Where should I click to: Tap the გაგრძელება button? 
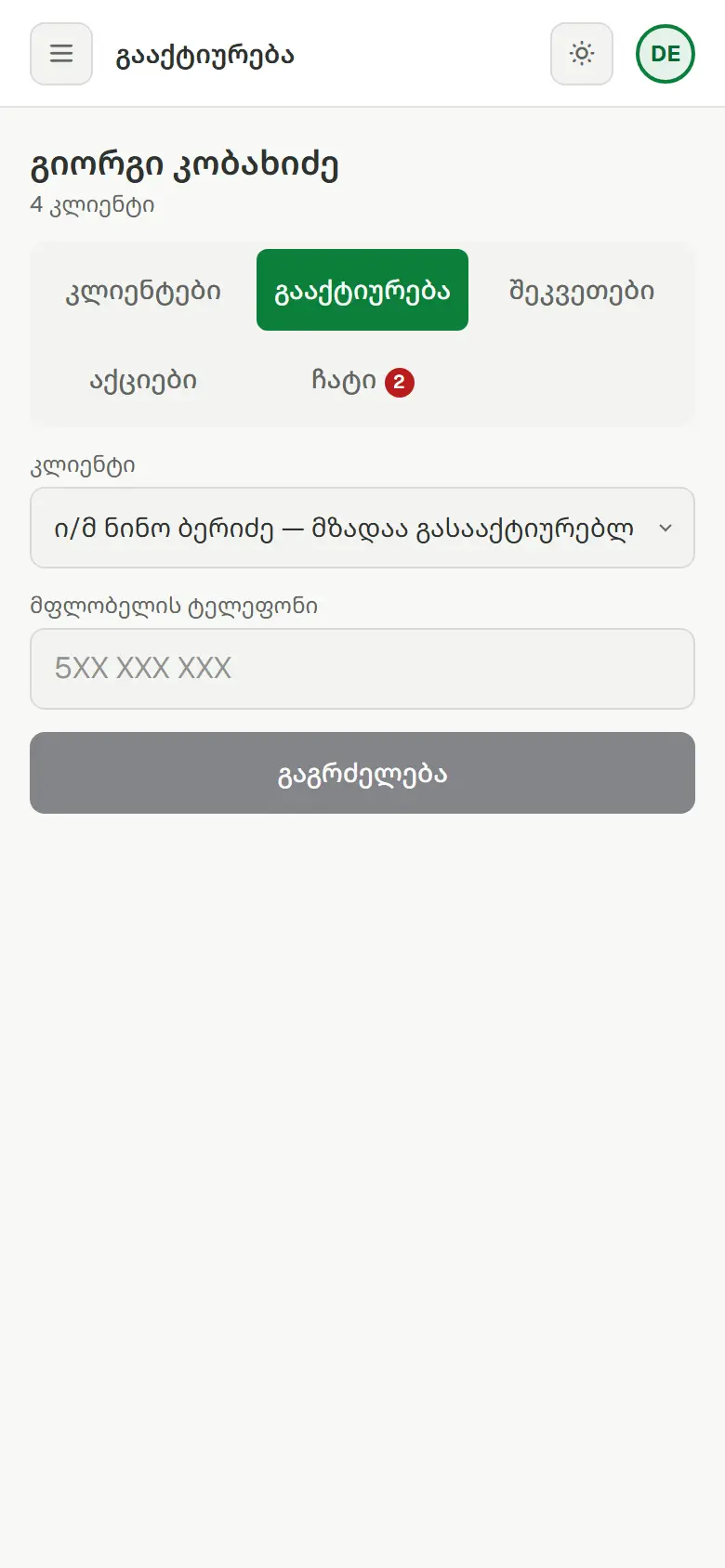point(362,773)
